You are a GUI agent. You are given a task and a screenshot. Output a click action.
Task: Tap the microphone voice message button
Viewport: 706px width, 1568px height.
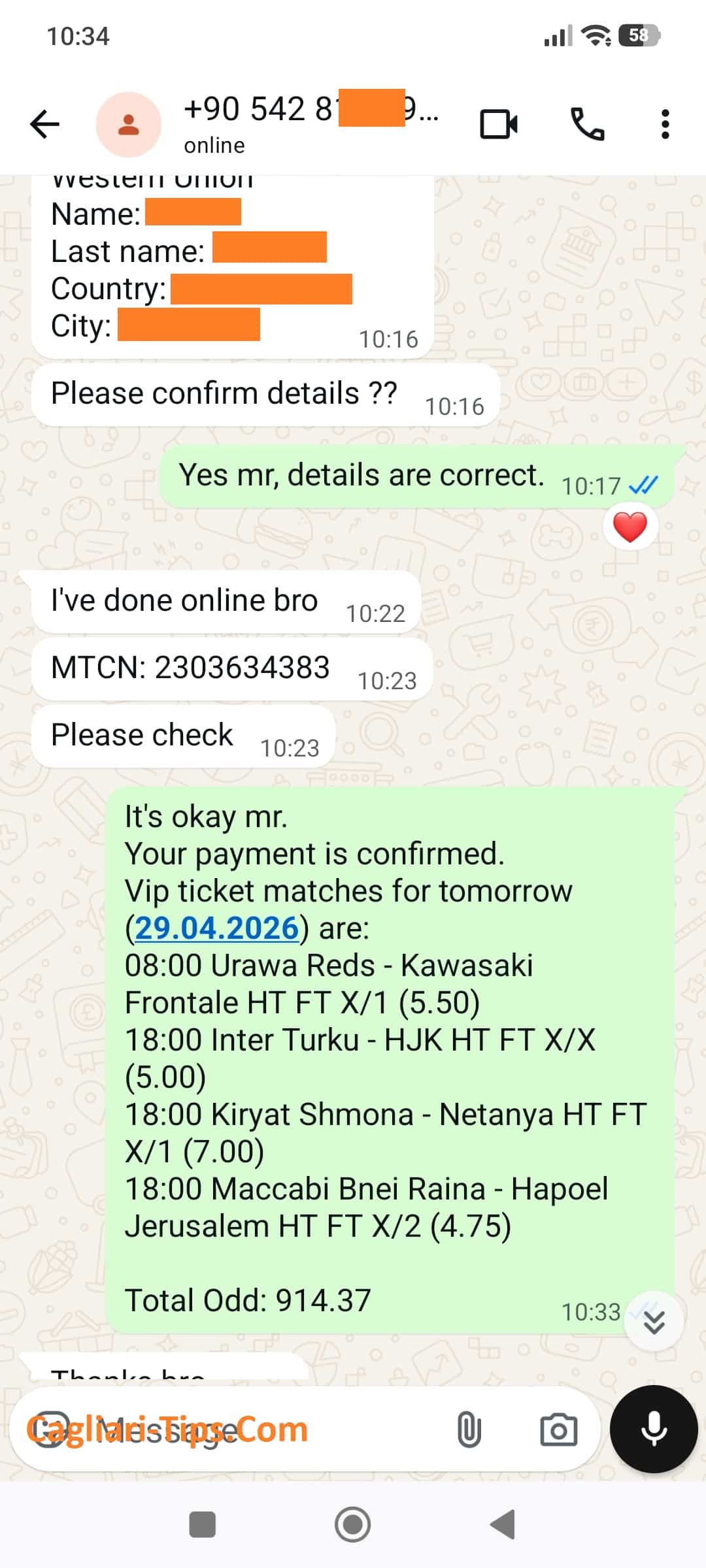(x=654, y=1429)
